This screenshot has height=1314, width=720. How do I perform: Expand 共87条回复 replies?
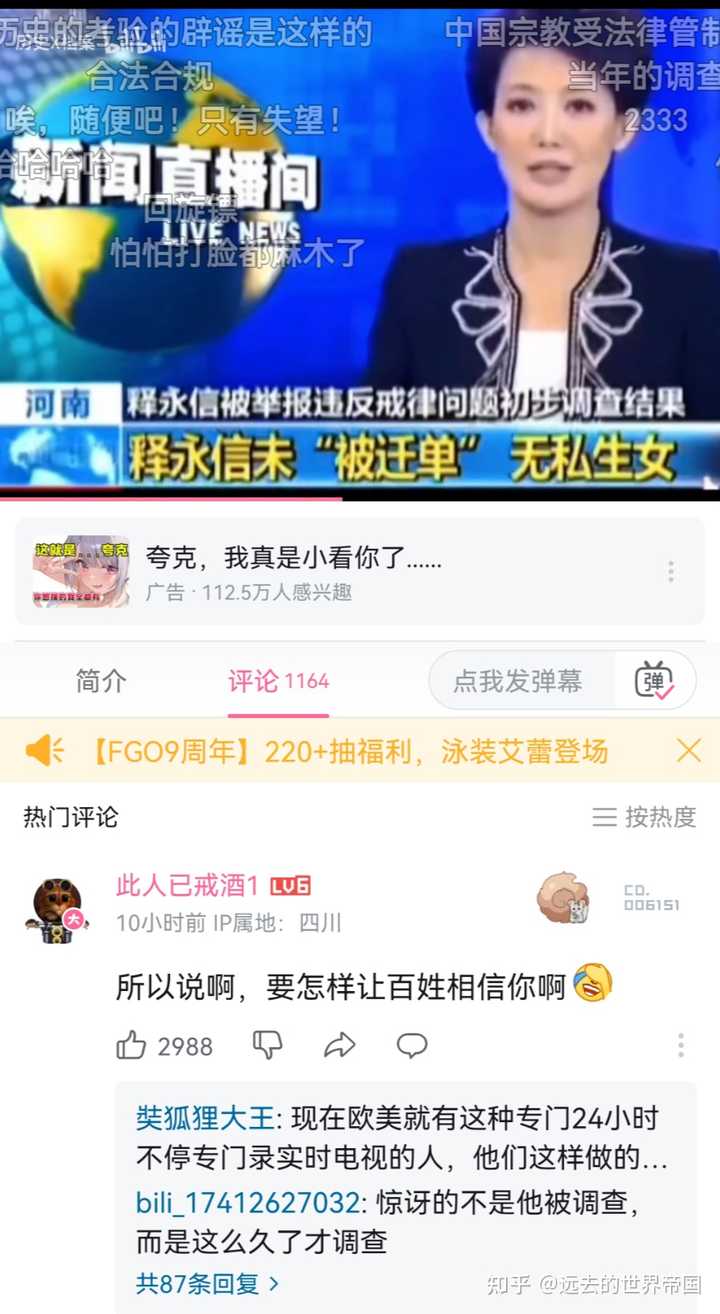208,1283
